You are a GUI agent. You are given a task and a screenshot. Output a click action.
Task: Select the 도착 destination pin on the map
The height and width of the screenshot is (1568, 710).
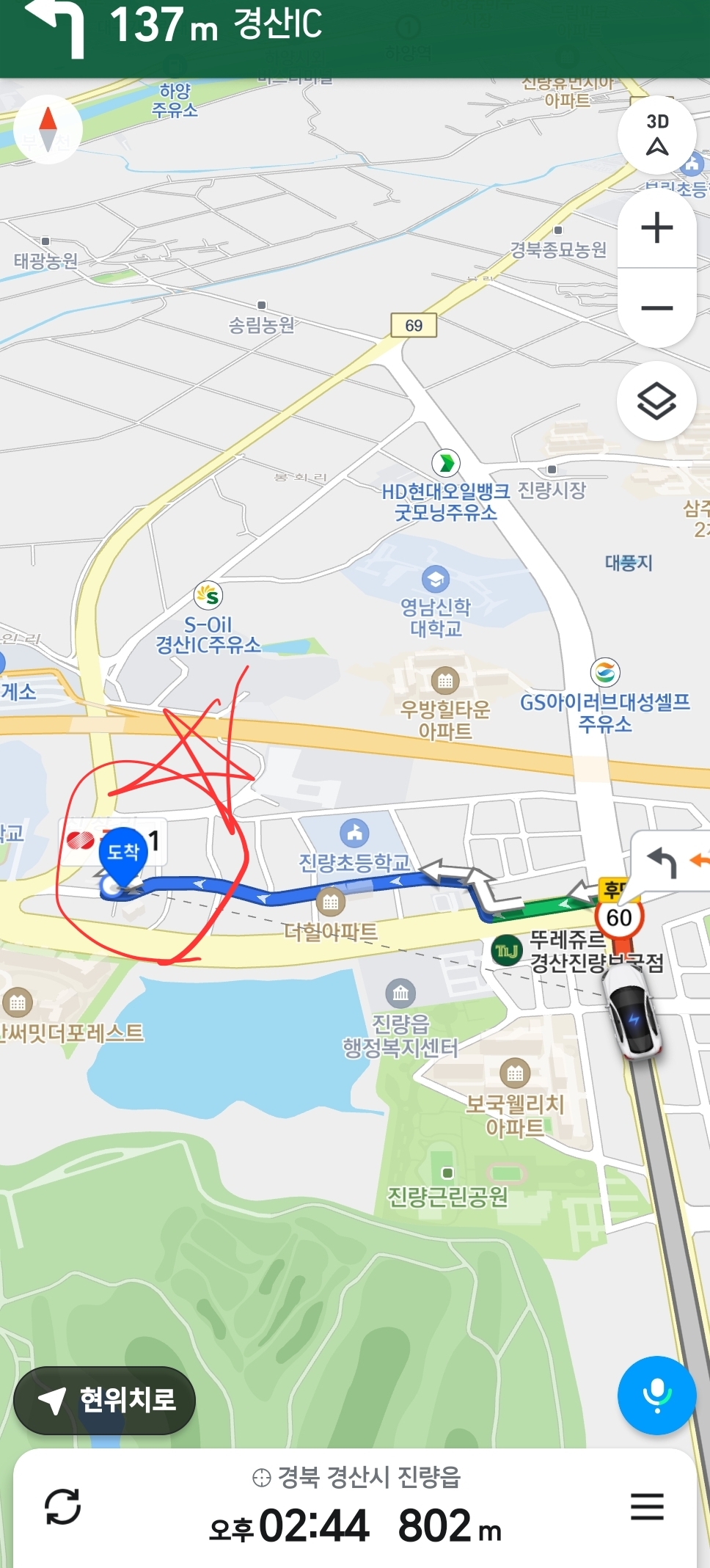[123, 854]
